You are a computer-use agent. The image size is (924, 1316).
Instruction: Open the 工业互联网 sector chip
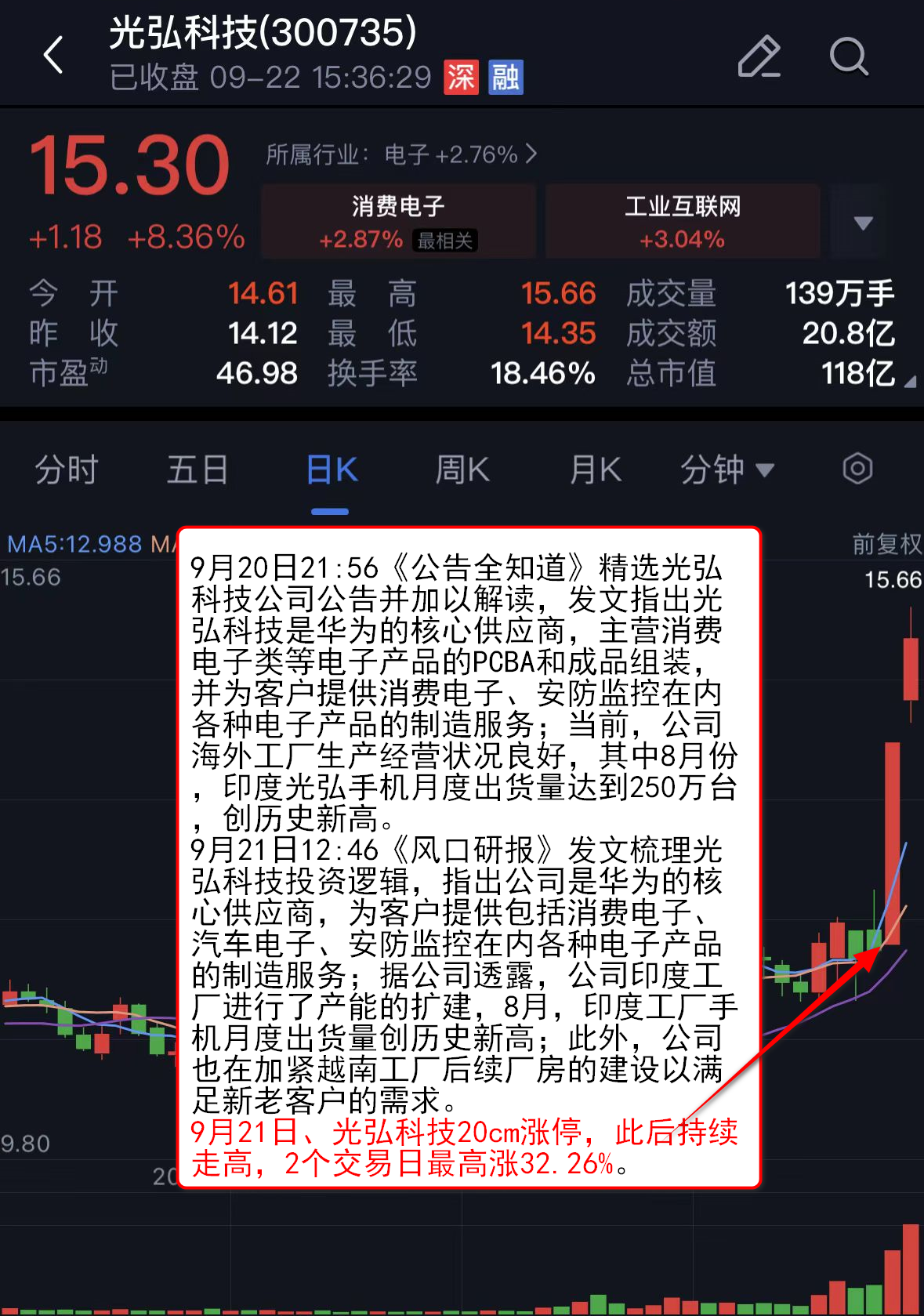point(683,222)
